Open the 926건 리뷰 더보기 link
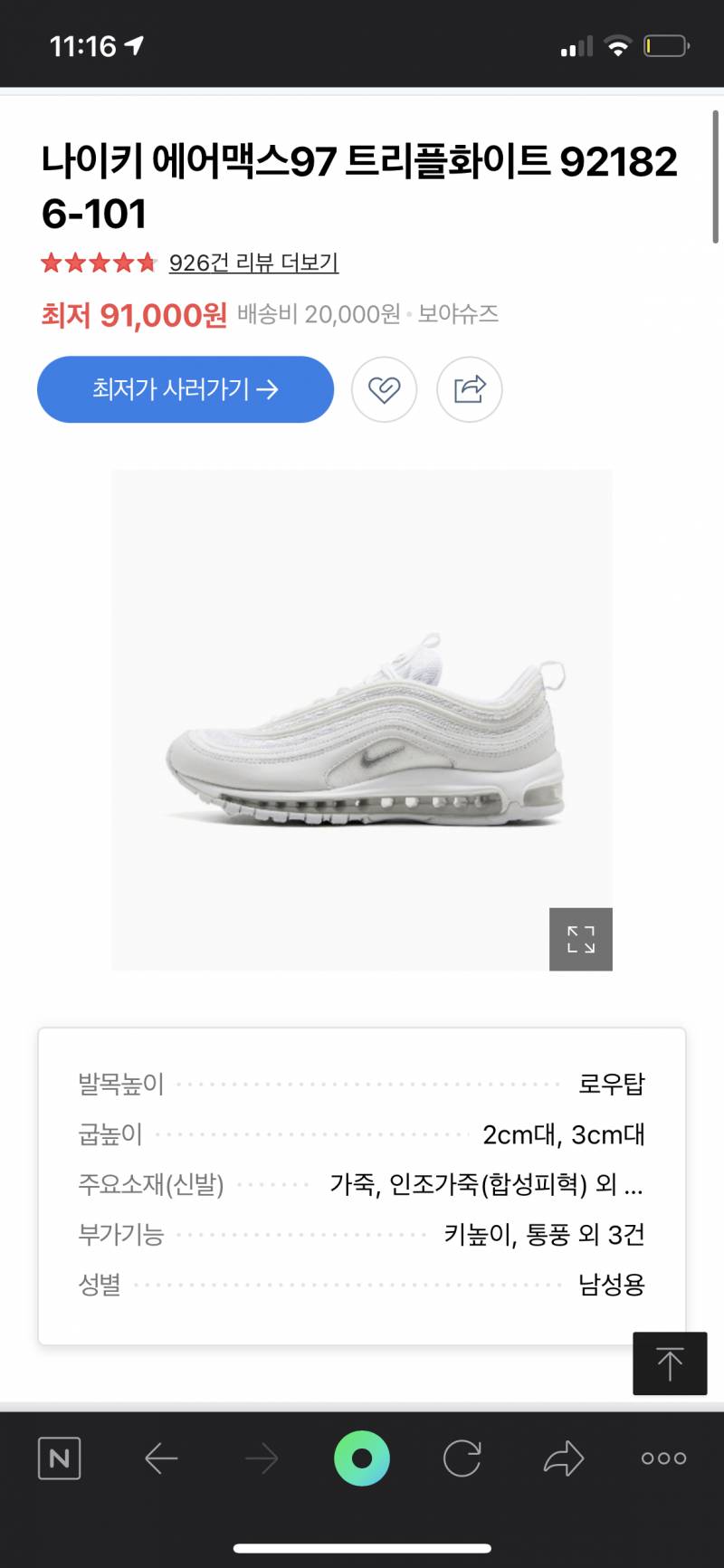 (x=252, y=263)
